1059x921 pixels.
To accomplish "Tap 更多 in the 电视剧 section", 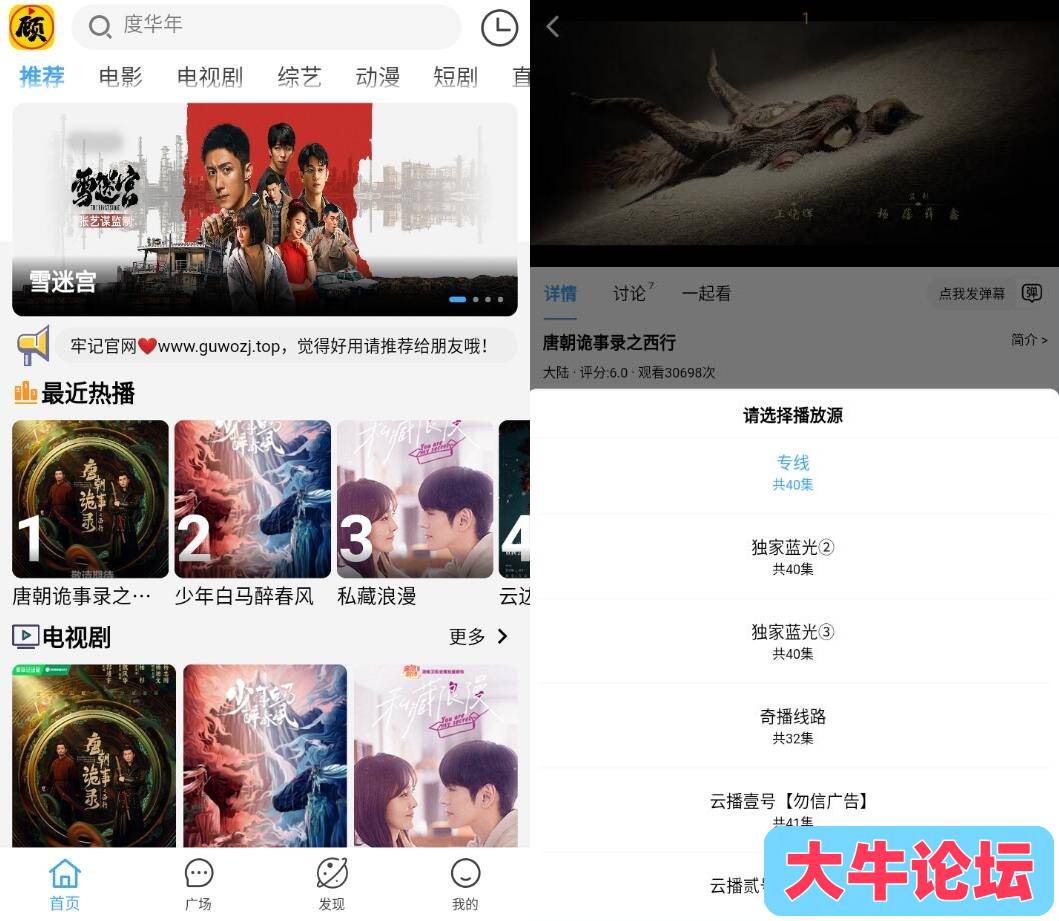I will [x=478, y=637].
